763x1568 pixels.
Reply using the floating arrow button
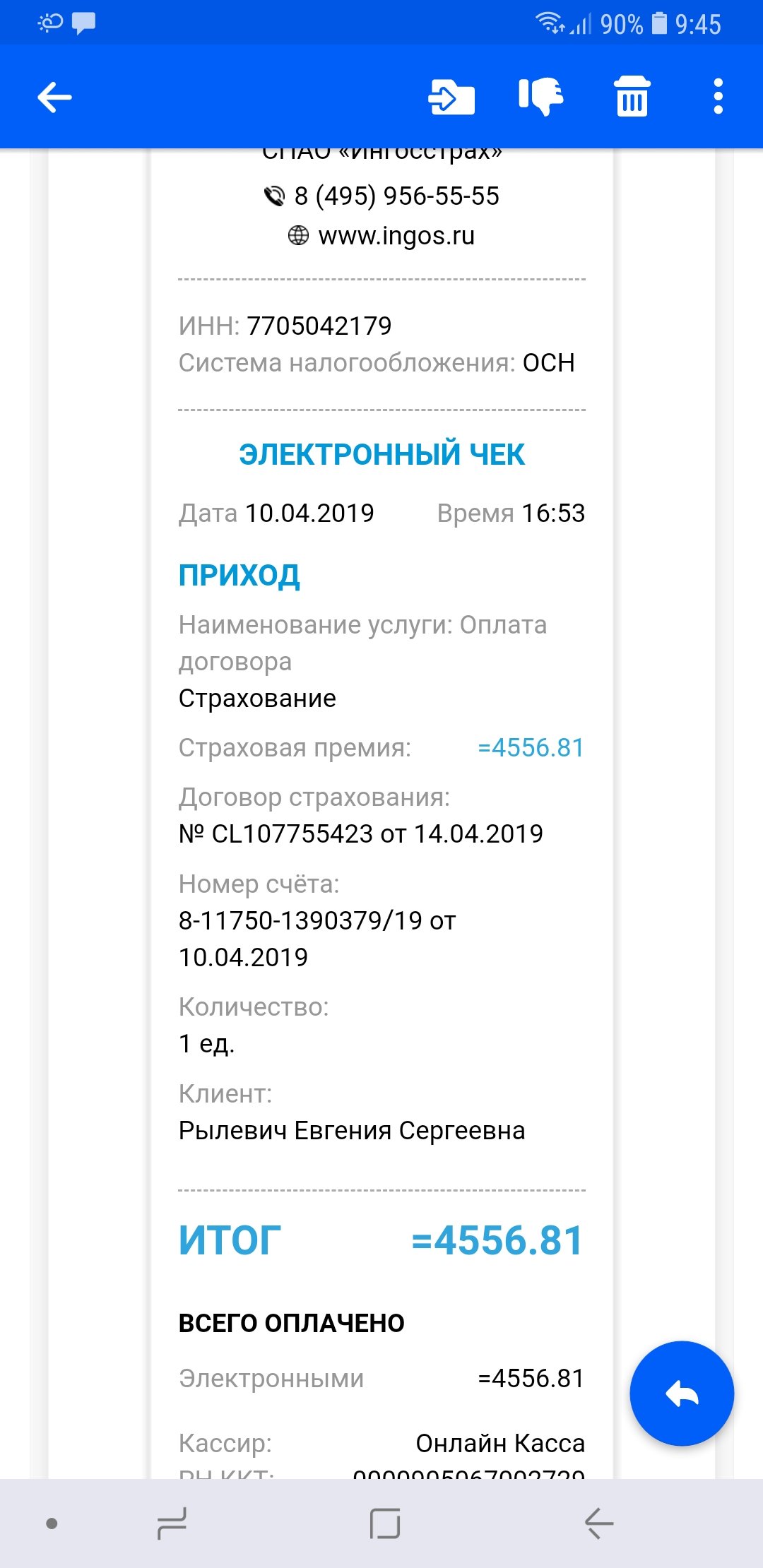[682, 1394]
